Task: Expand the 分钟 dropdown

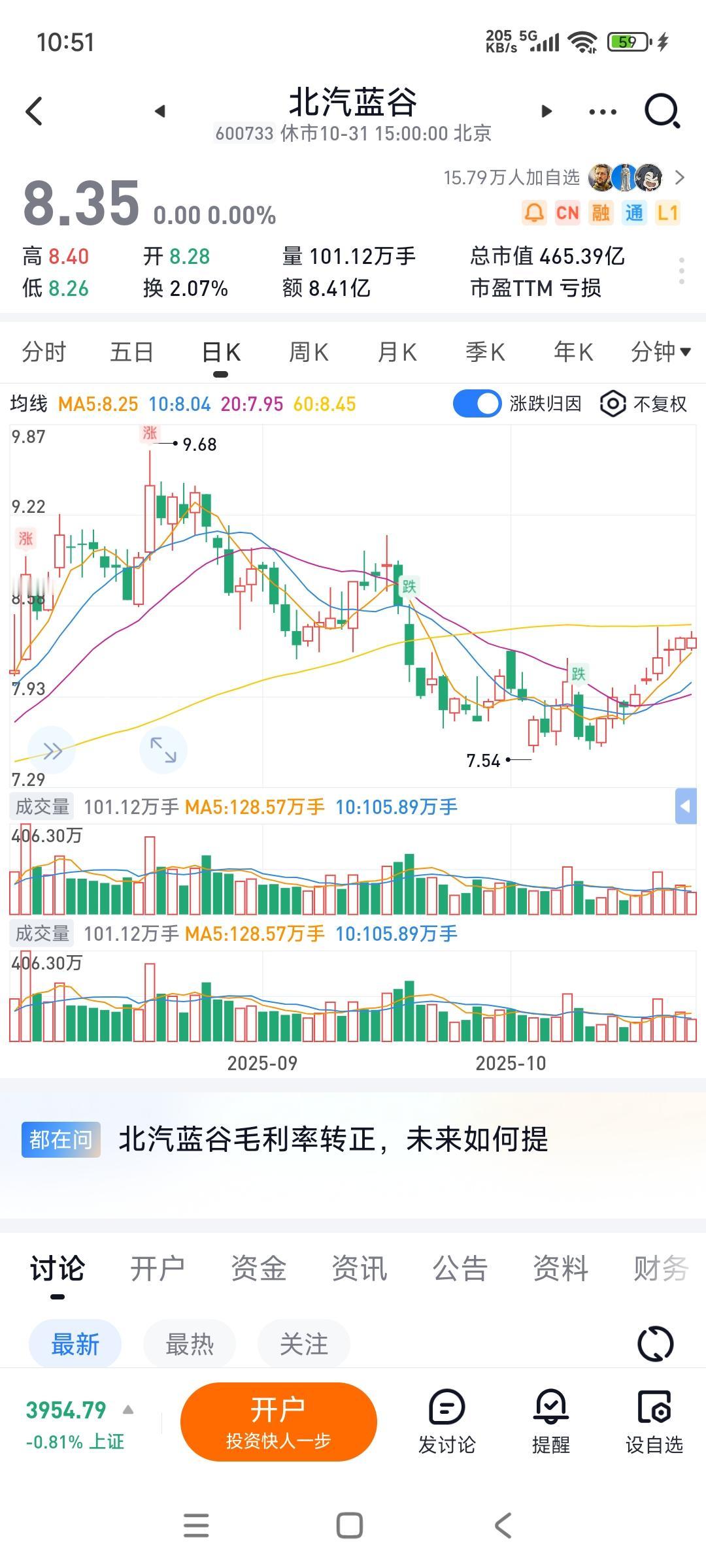Action: pyautogui.click(x=660, y=352)
